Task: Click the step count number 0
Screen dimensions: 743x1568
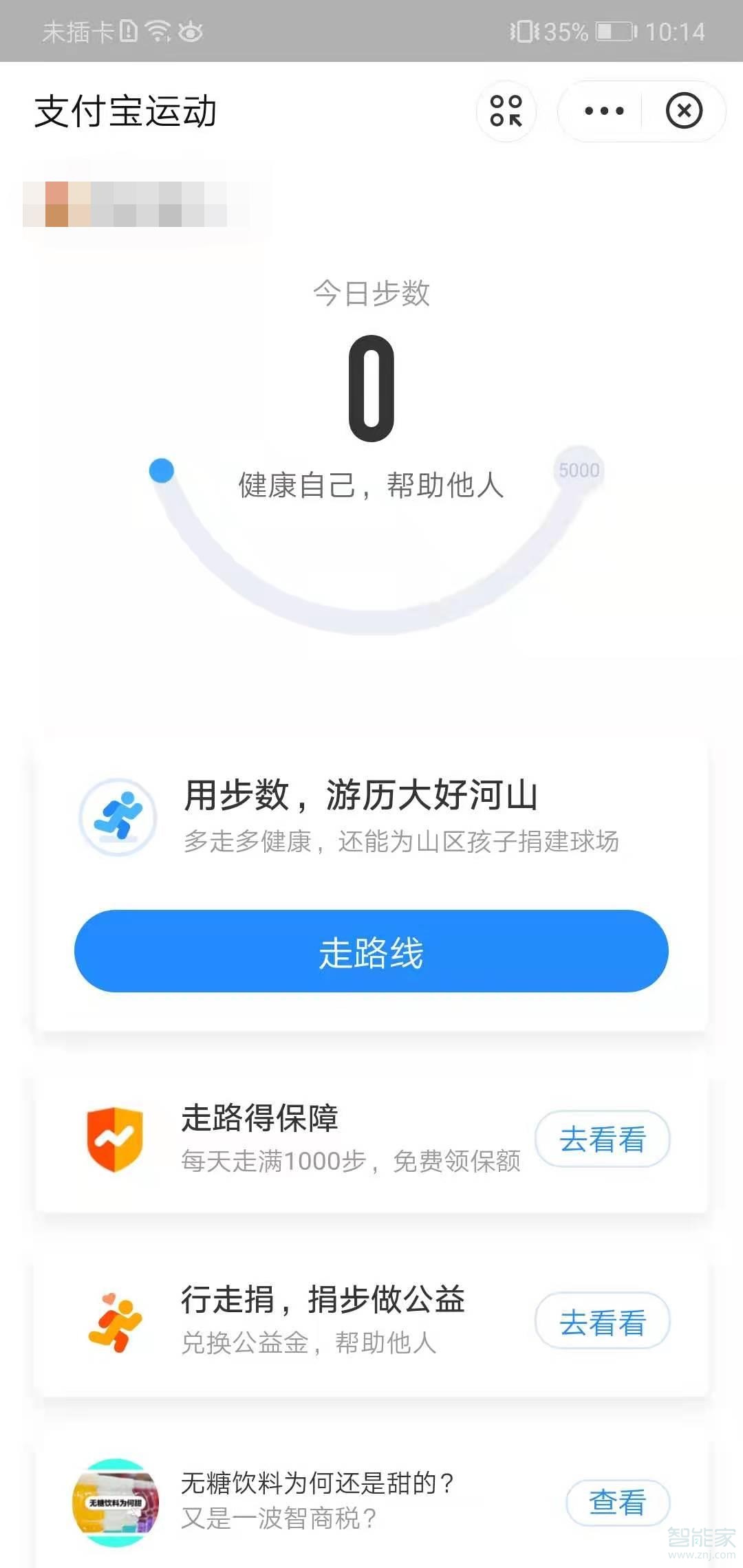Action: [371, 389]
